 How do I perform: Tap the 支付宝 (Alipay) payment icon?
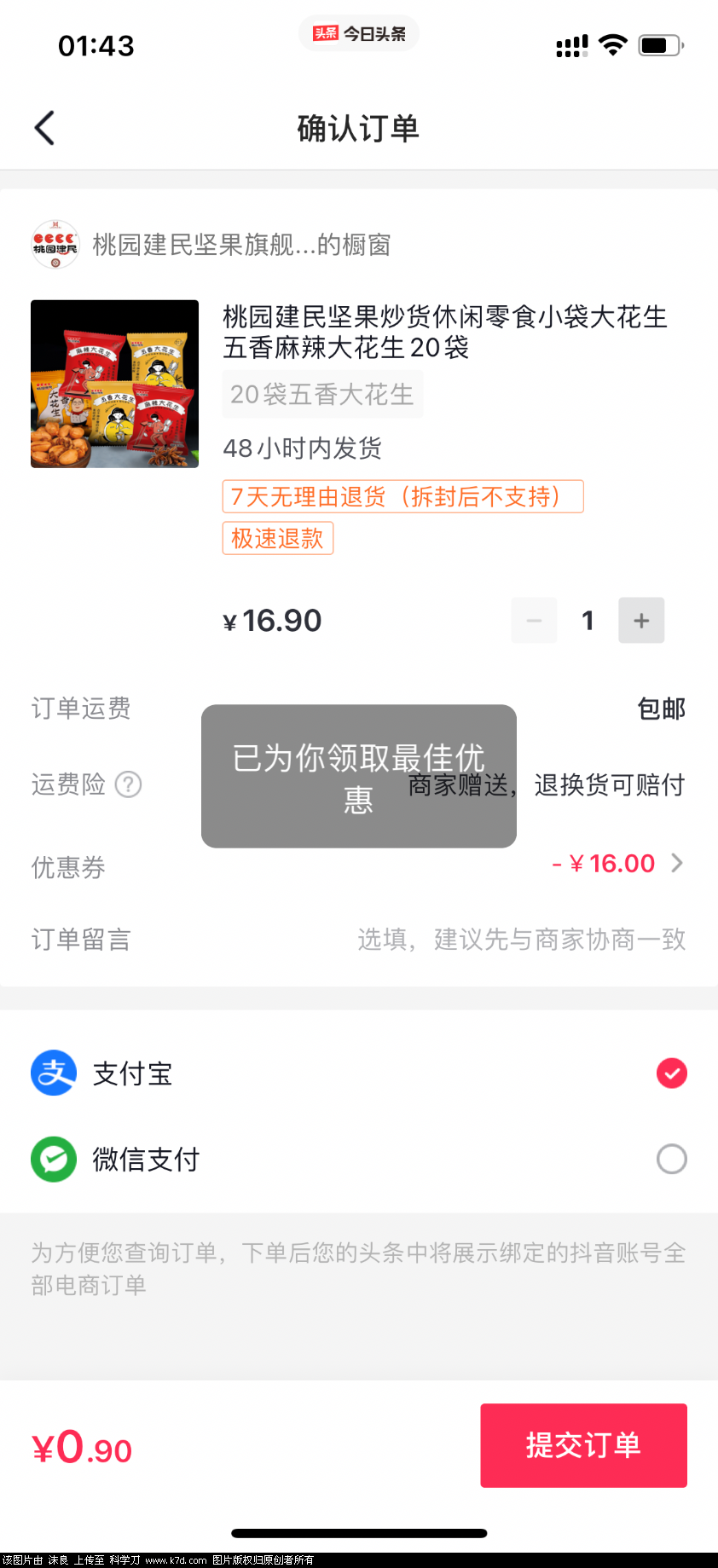tap(53, 1073)
